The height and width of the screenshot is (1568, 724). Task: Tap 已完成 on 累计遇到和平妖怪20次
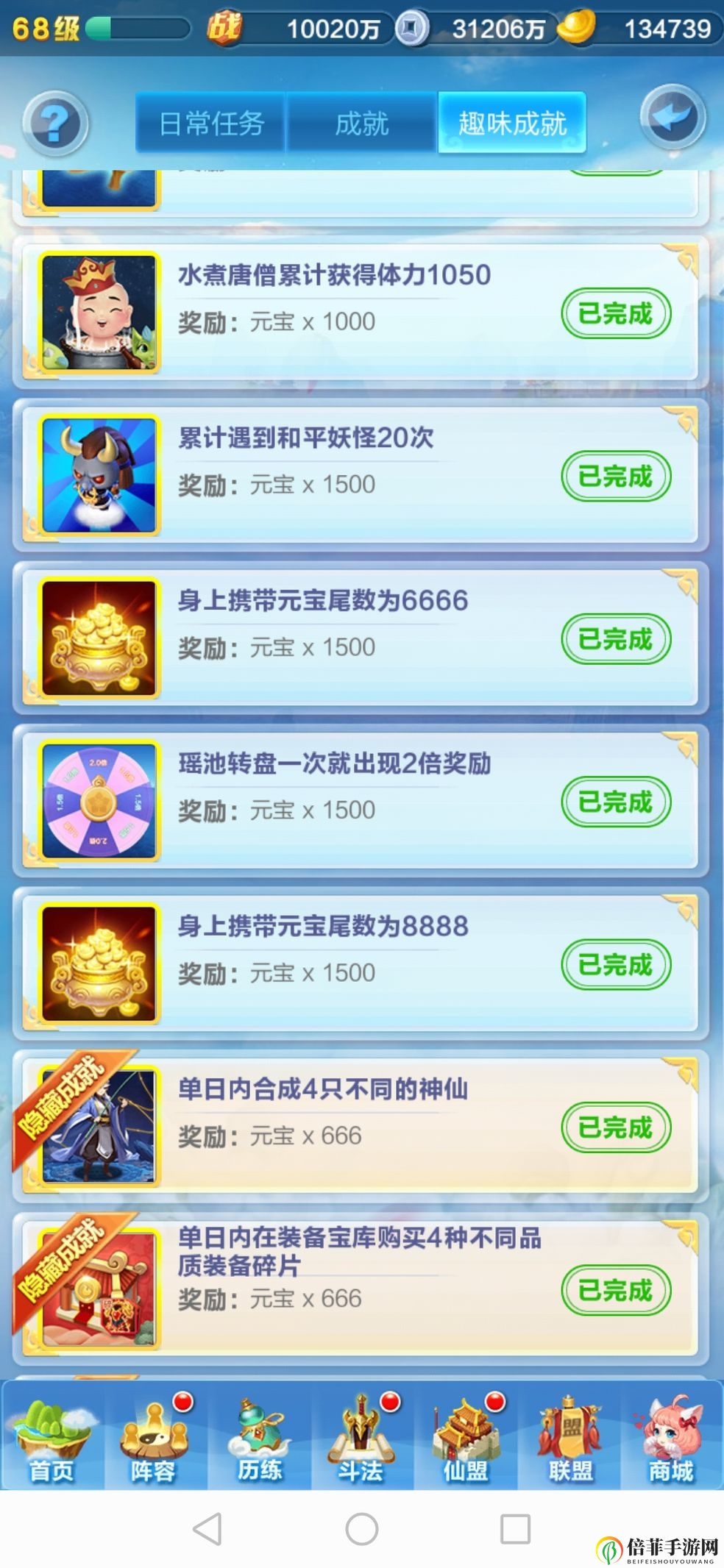(x=616, y=477)
